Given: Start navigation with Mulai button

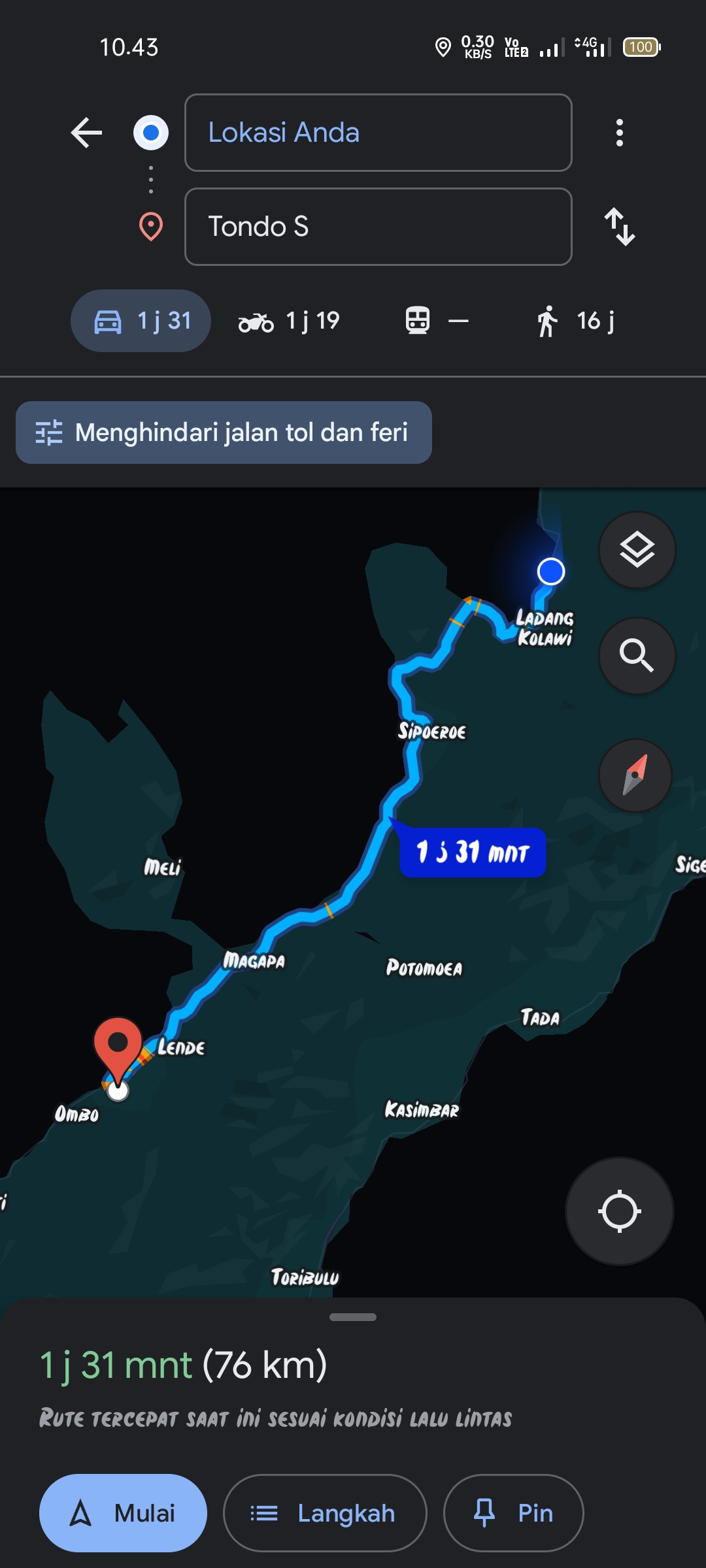Looking at the screenshot, I should [x=123, y=1513].
